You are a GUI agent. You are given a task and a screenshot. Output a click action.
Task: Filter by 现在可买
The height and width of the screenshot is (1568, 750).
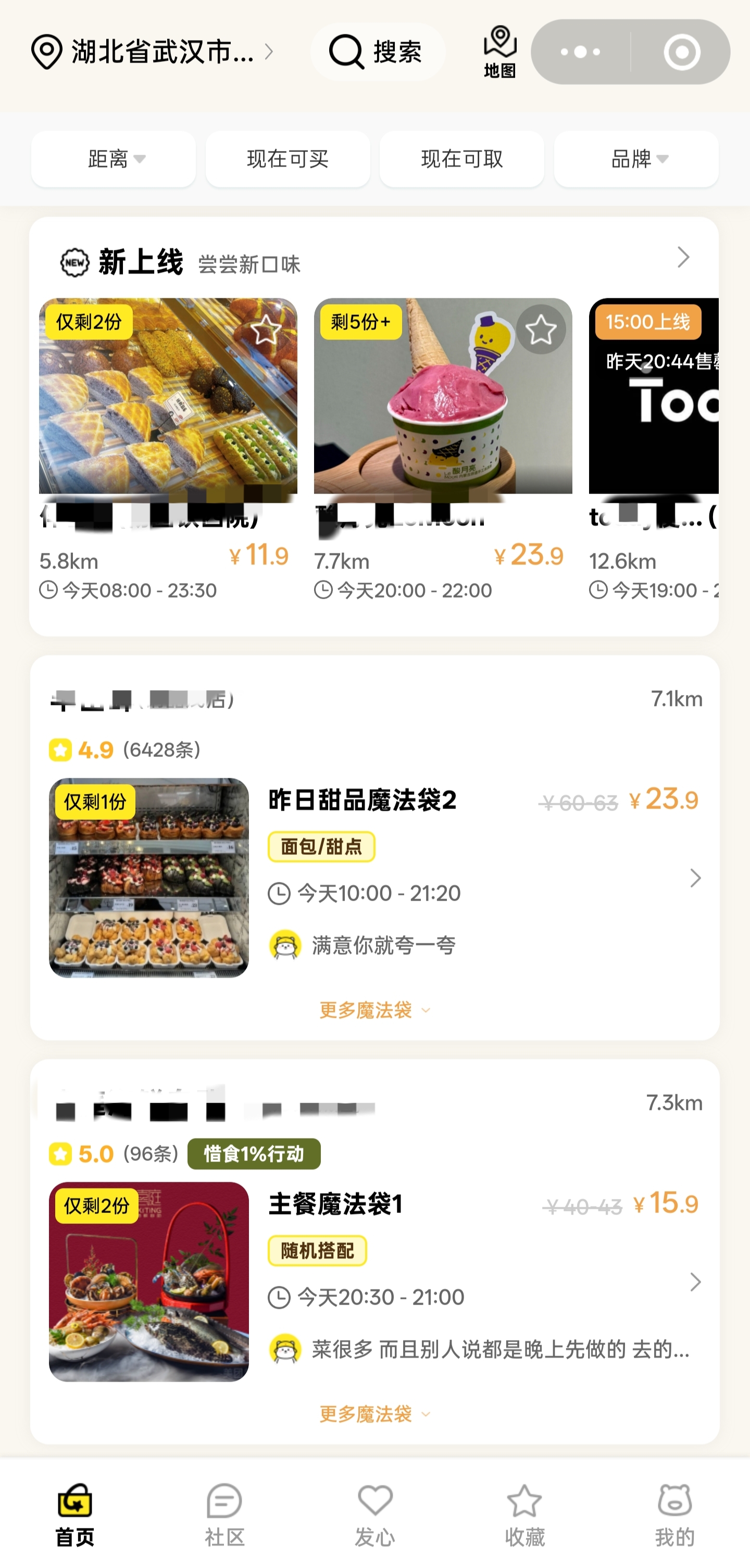click(x=288, y=159)
